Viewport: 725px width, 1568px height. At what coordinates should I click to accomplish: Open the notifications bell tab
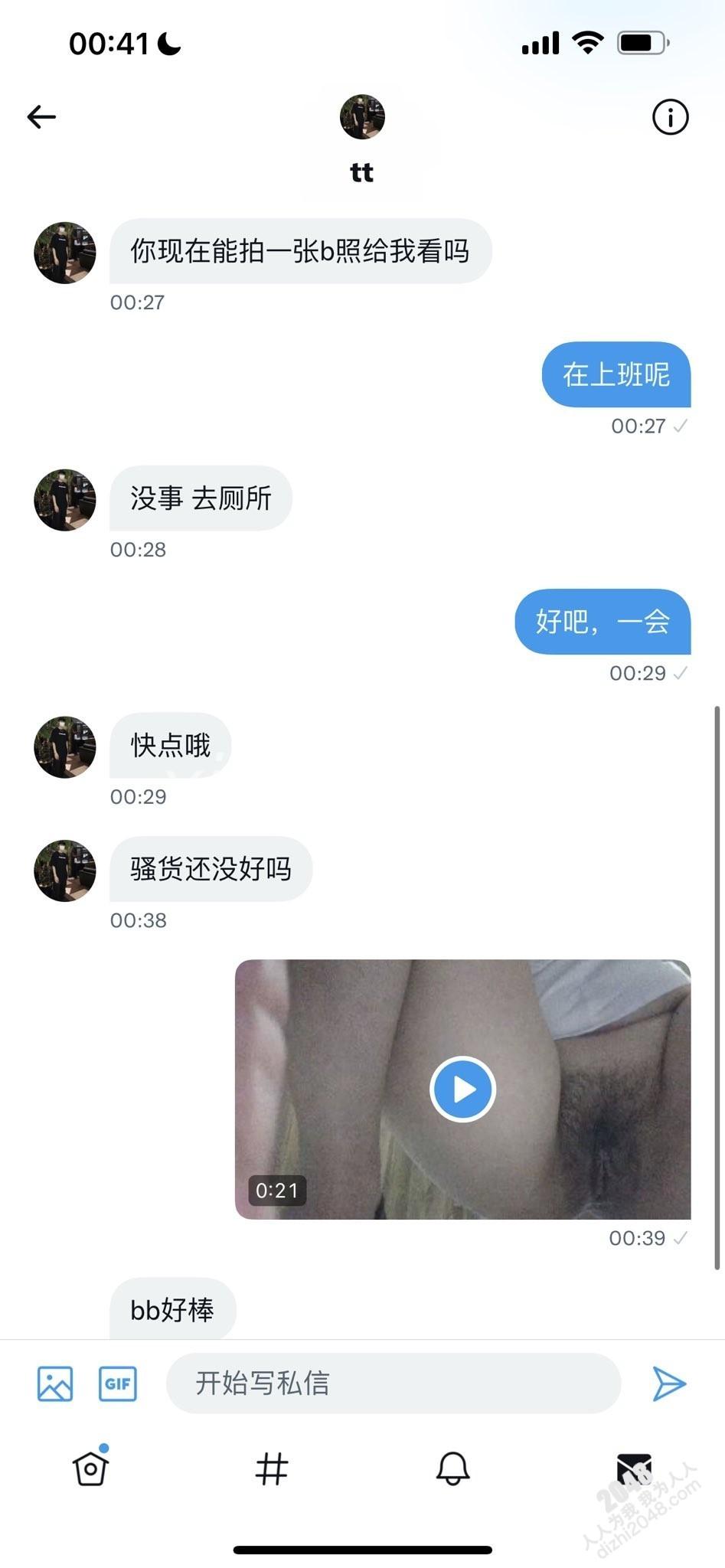(452, 1468)
